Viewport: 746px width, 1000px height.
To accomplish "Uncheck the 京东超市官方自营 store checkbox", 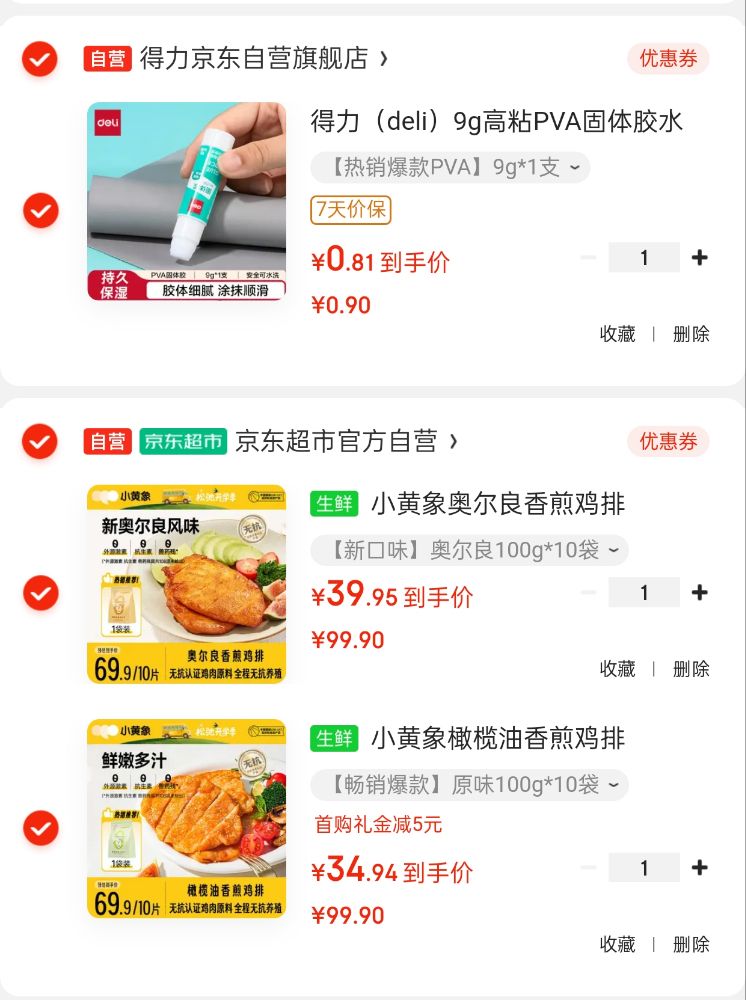I will (40, 441).
